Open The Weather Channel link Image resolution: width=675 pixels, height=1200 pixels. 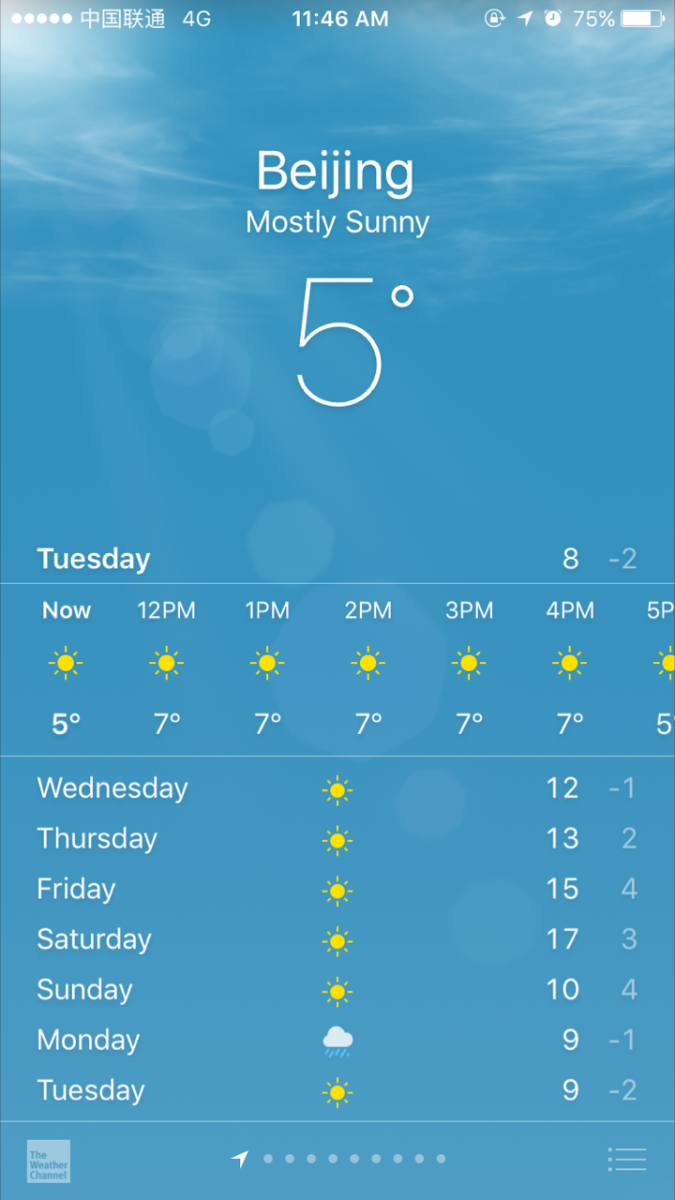48,1161
